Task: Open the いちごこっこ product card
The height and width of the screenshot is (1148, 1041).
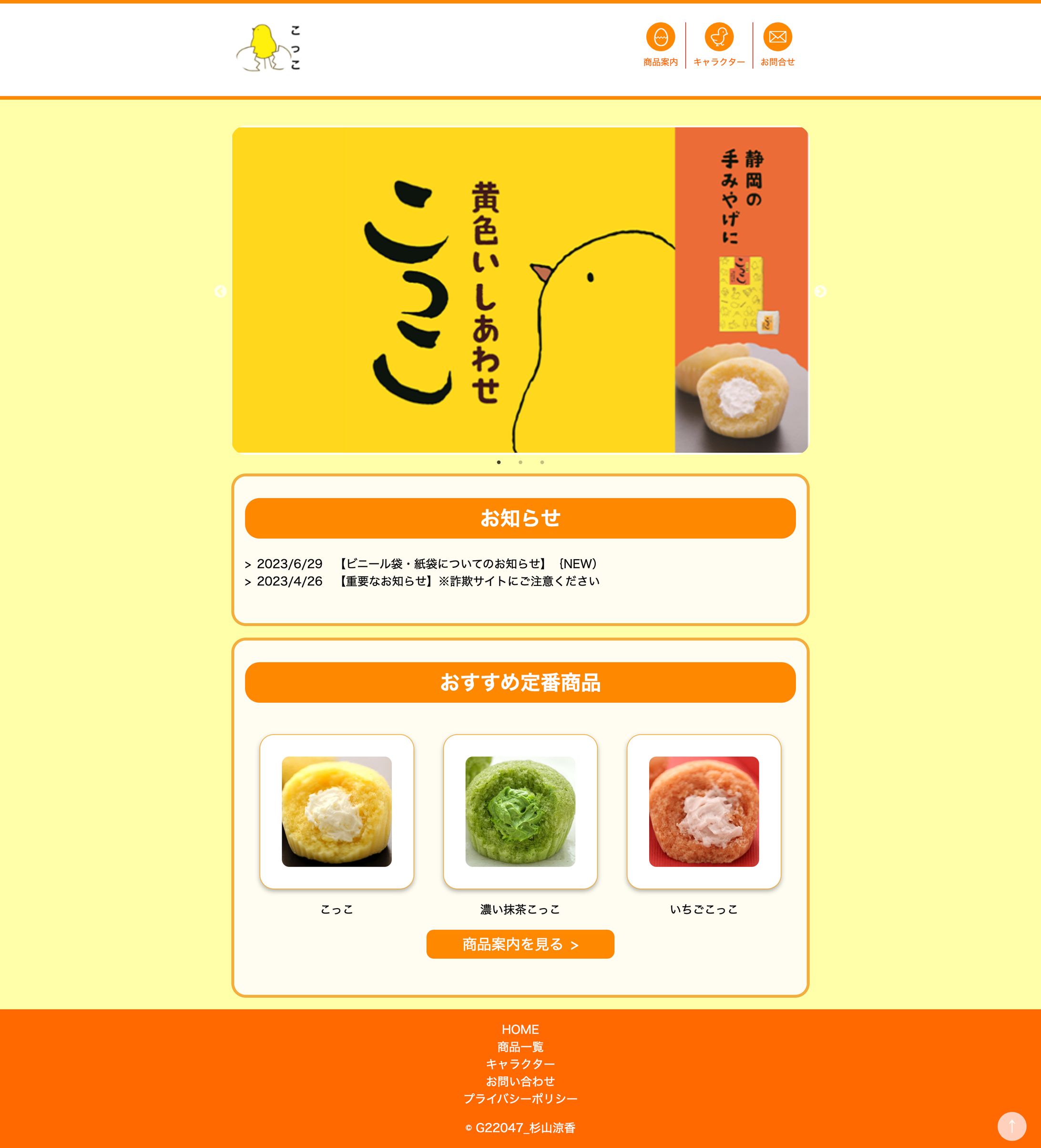Action: 704,811
